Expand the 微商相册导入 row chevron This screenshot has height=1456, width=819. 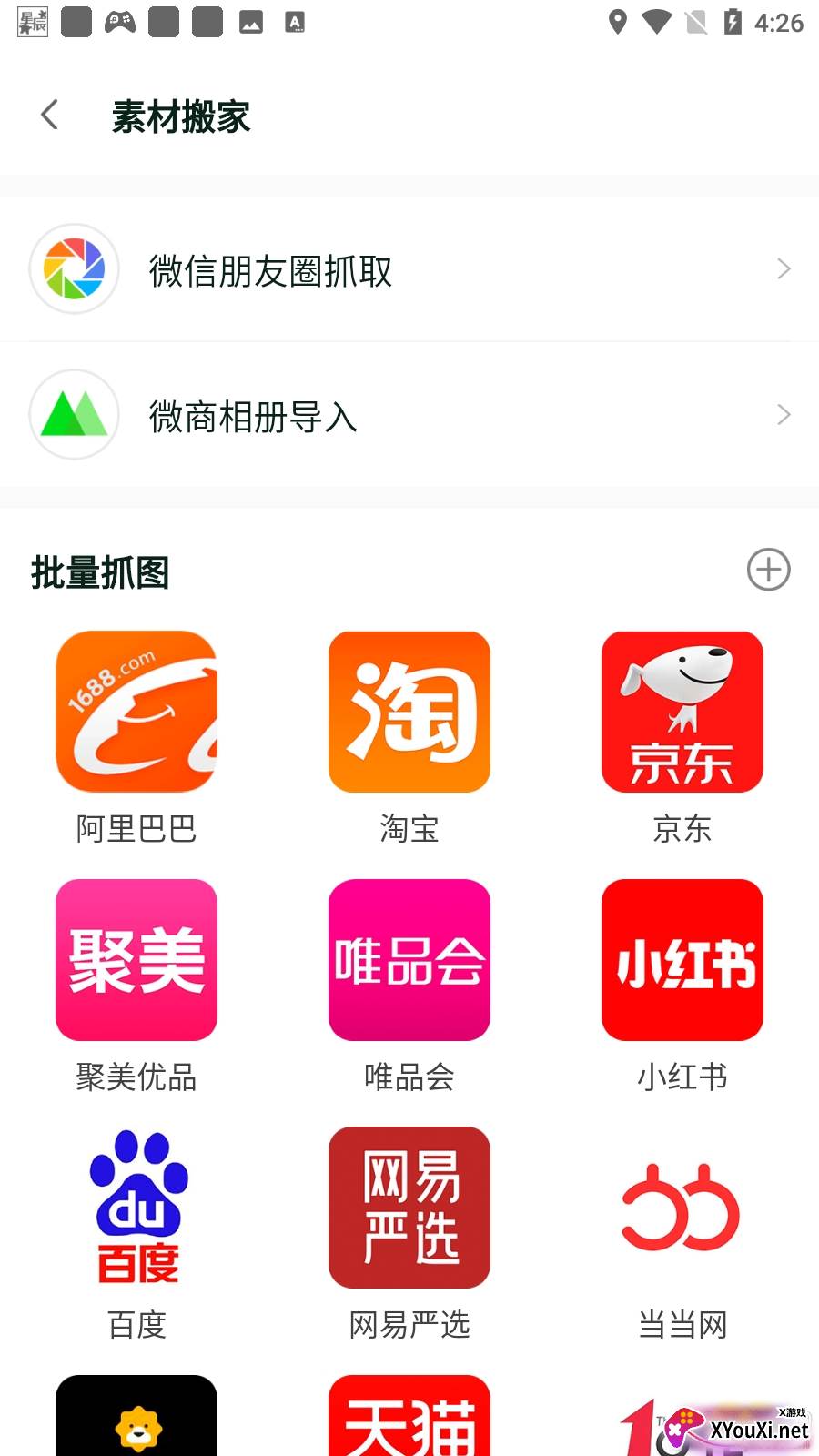coord(784,414)
